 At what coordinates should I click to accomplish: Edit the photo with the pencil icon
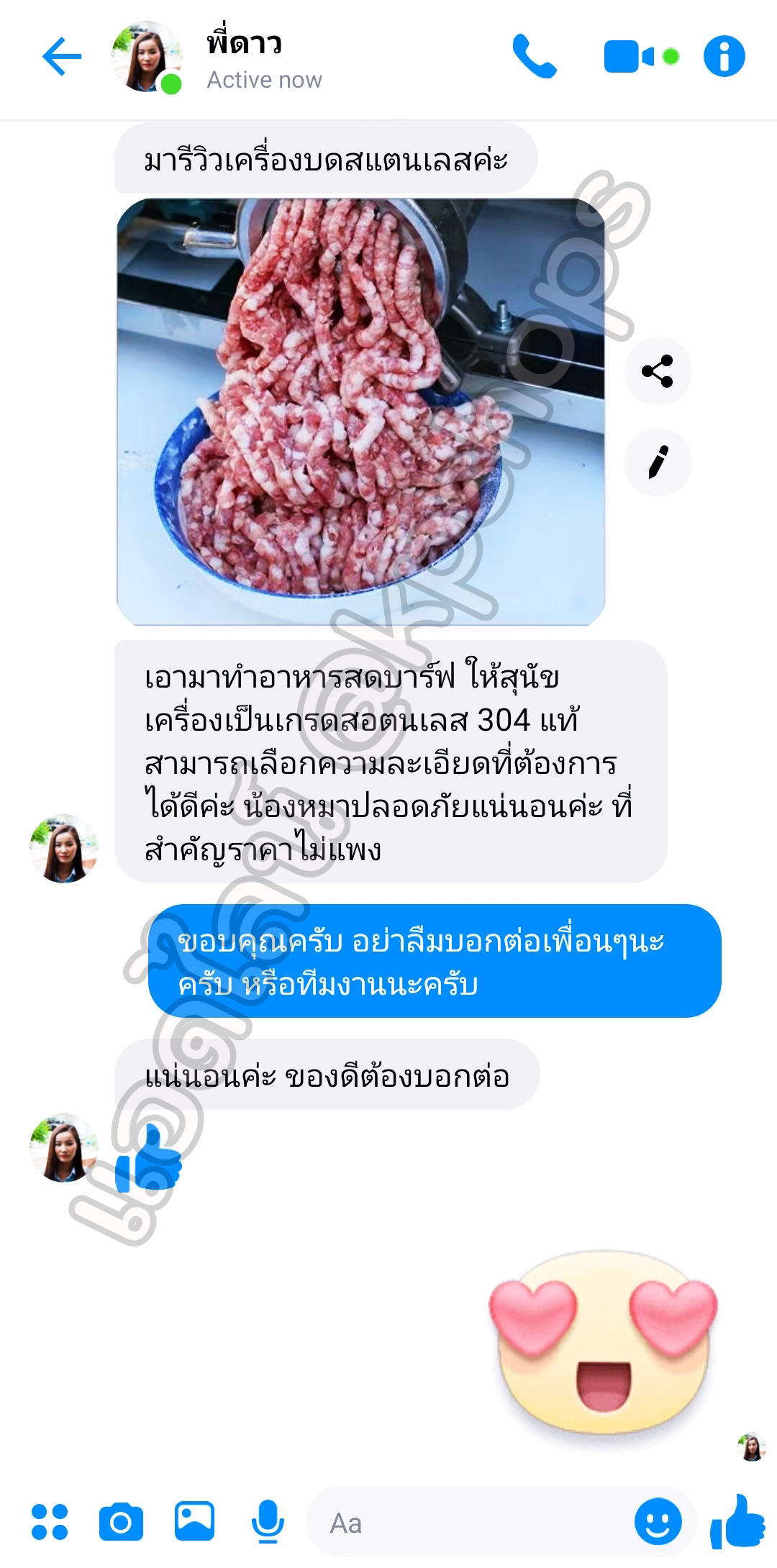click(658, 462)
